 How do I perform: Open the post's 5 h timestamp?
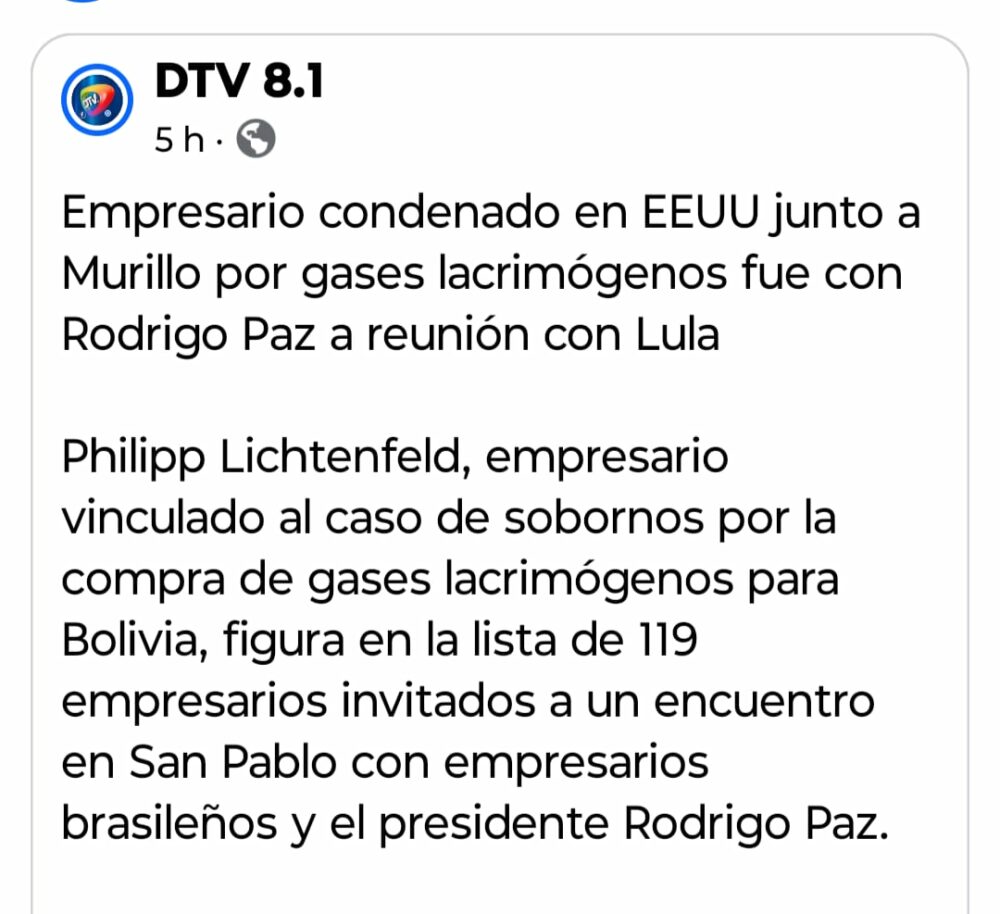178,142
